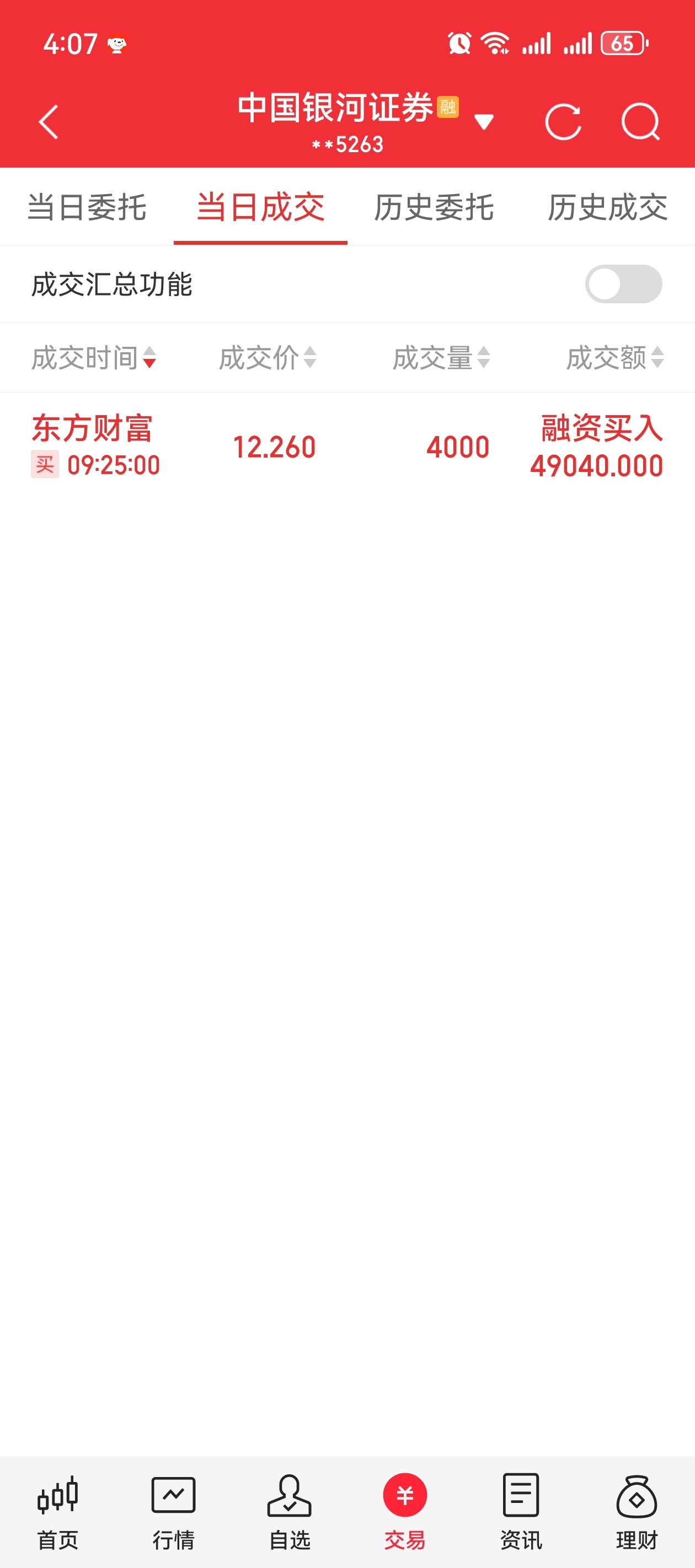Open the search magnifier icon
Screen dimensions: 695x1568
point(640,122)
